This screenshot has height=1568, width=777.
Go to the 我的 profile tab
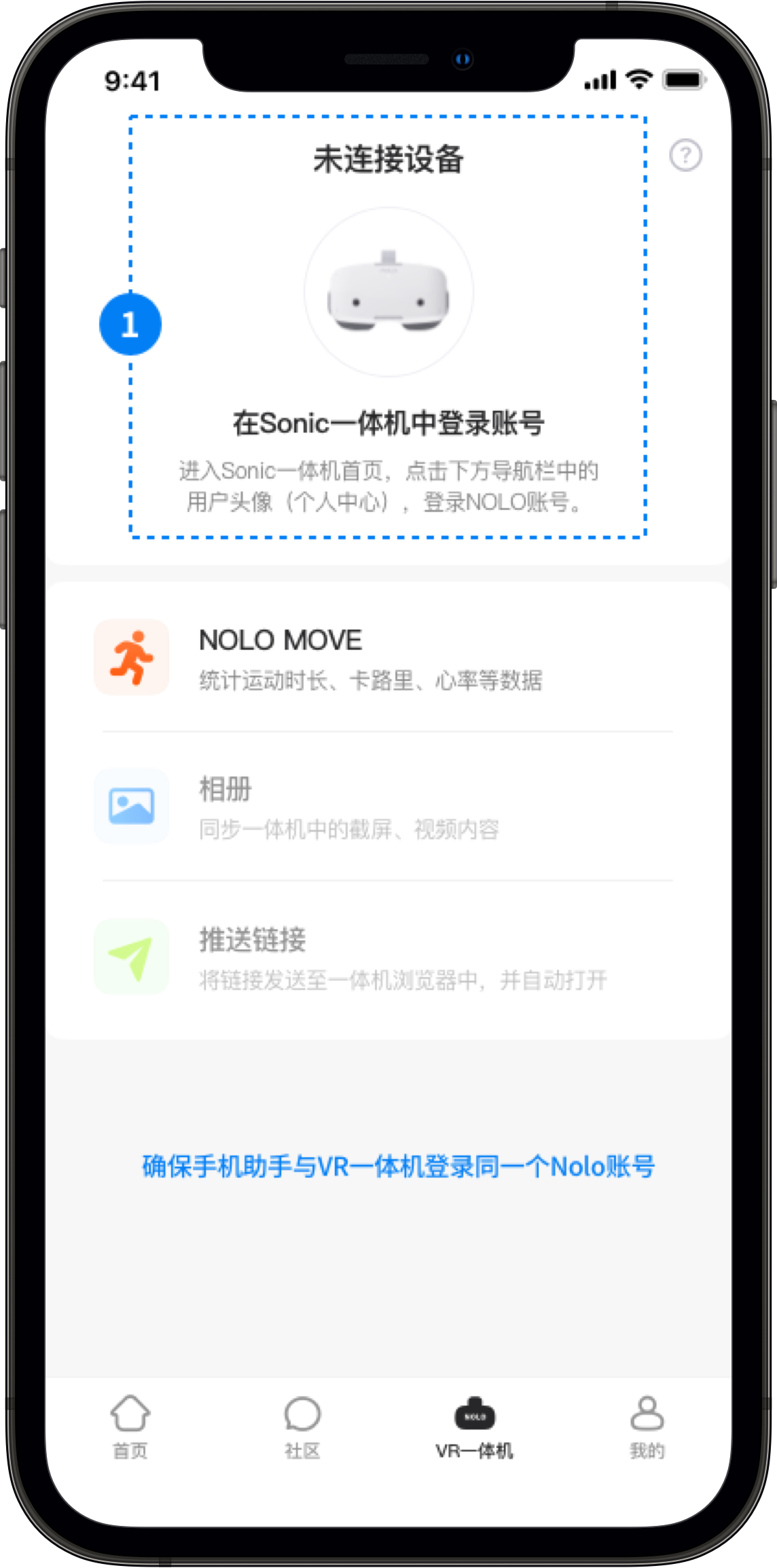pyautogui.click(x=647, y=1426)
